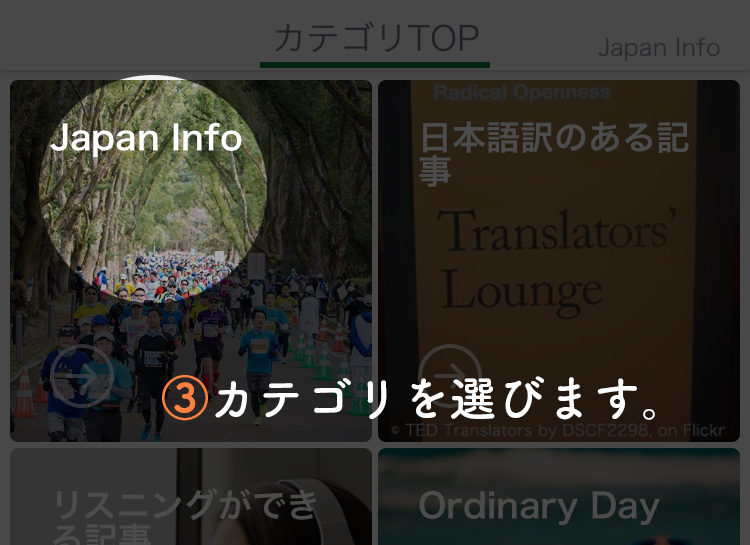
Task: Open the Japan Info category card
Action: (x=190, y=260)
